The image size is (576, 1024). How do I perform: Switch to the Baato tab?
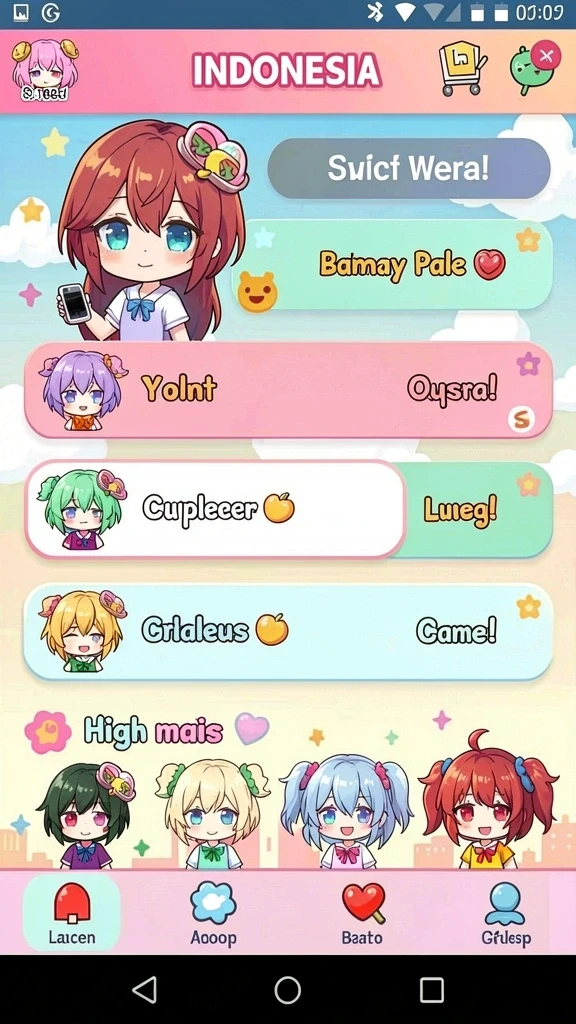pos(362,913)
